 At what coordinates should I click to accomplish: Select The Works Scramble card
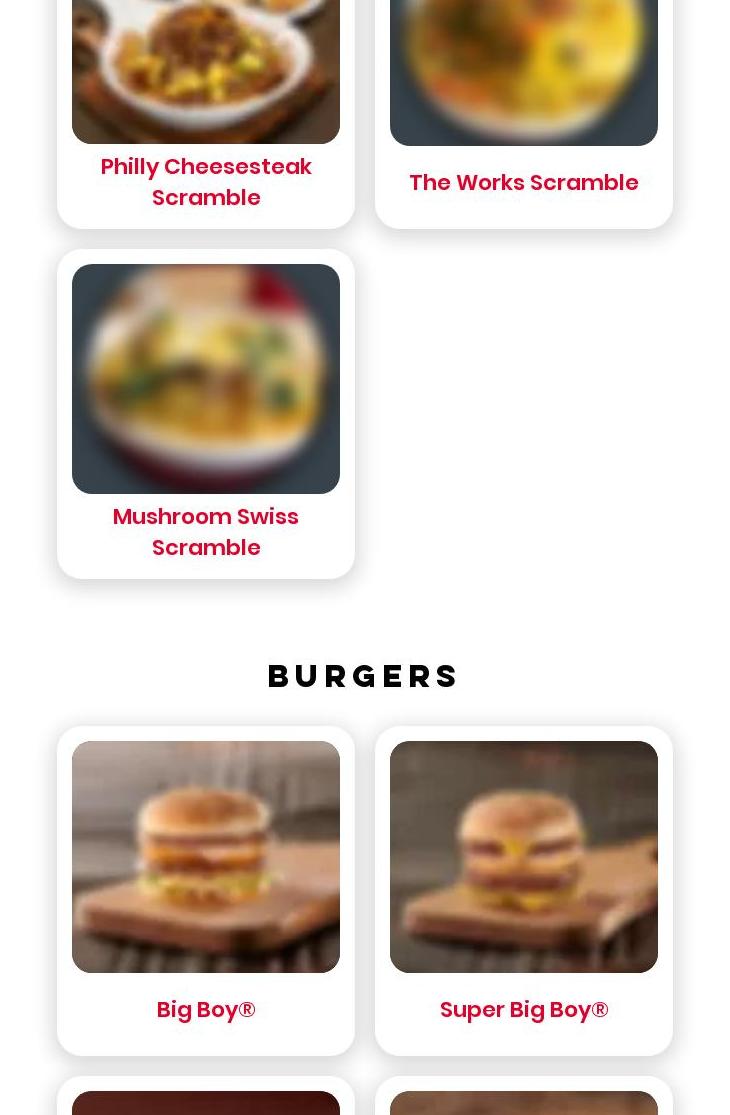[x=523, y=182]
